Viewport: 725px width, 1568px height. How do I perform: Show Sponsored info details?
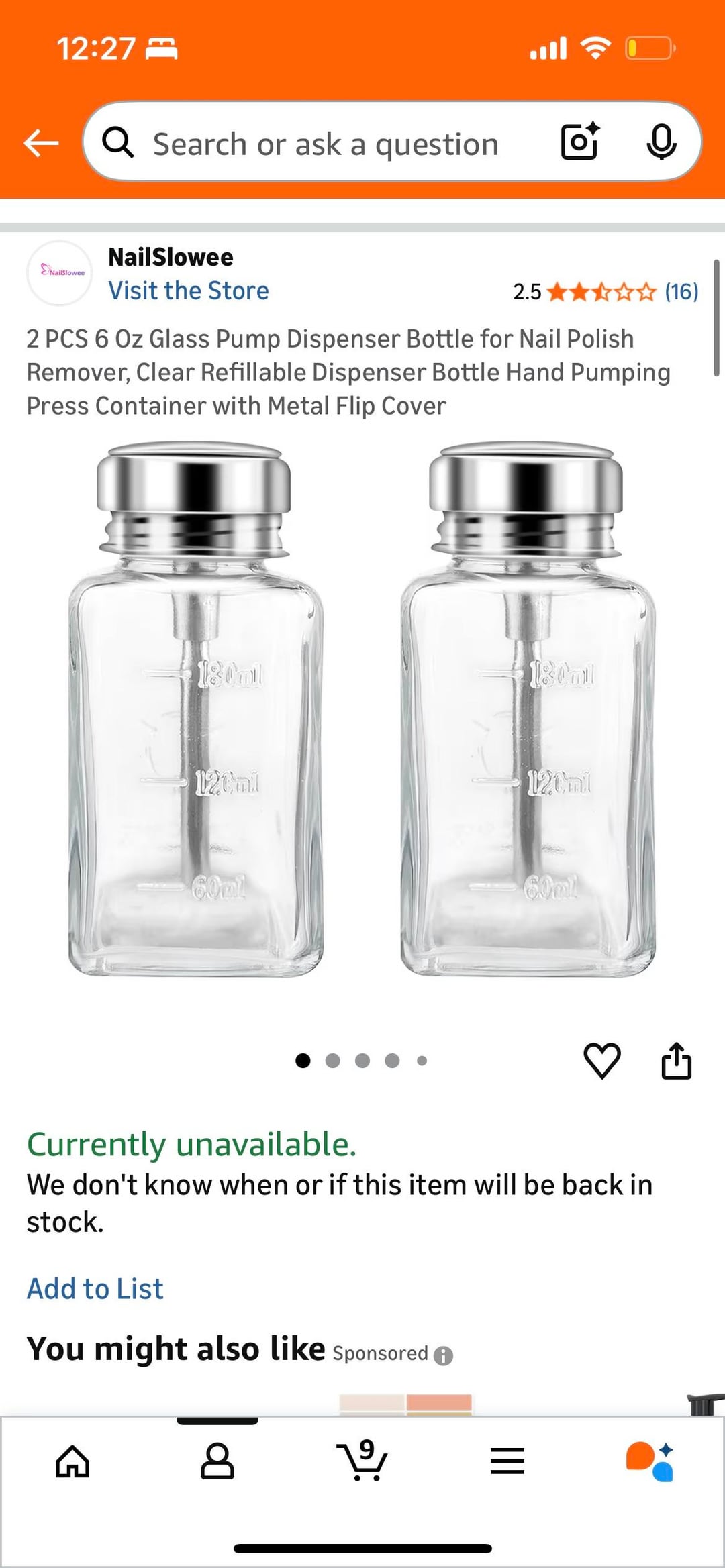tap(443, 1356)
